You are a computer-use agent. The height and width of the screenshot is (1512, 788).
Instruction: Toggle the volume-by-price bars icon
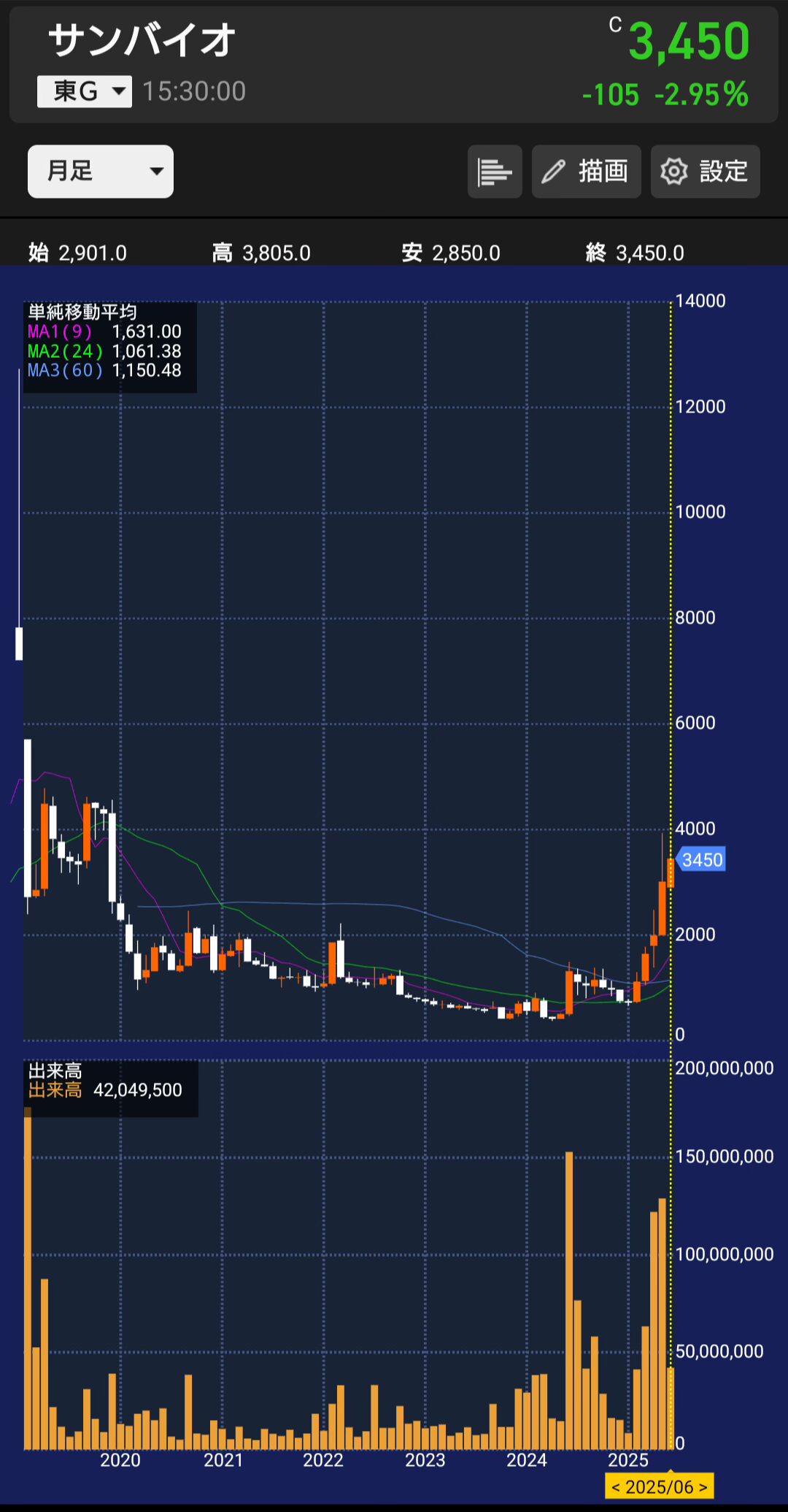[495, 172]
